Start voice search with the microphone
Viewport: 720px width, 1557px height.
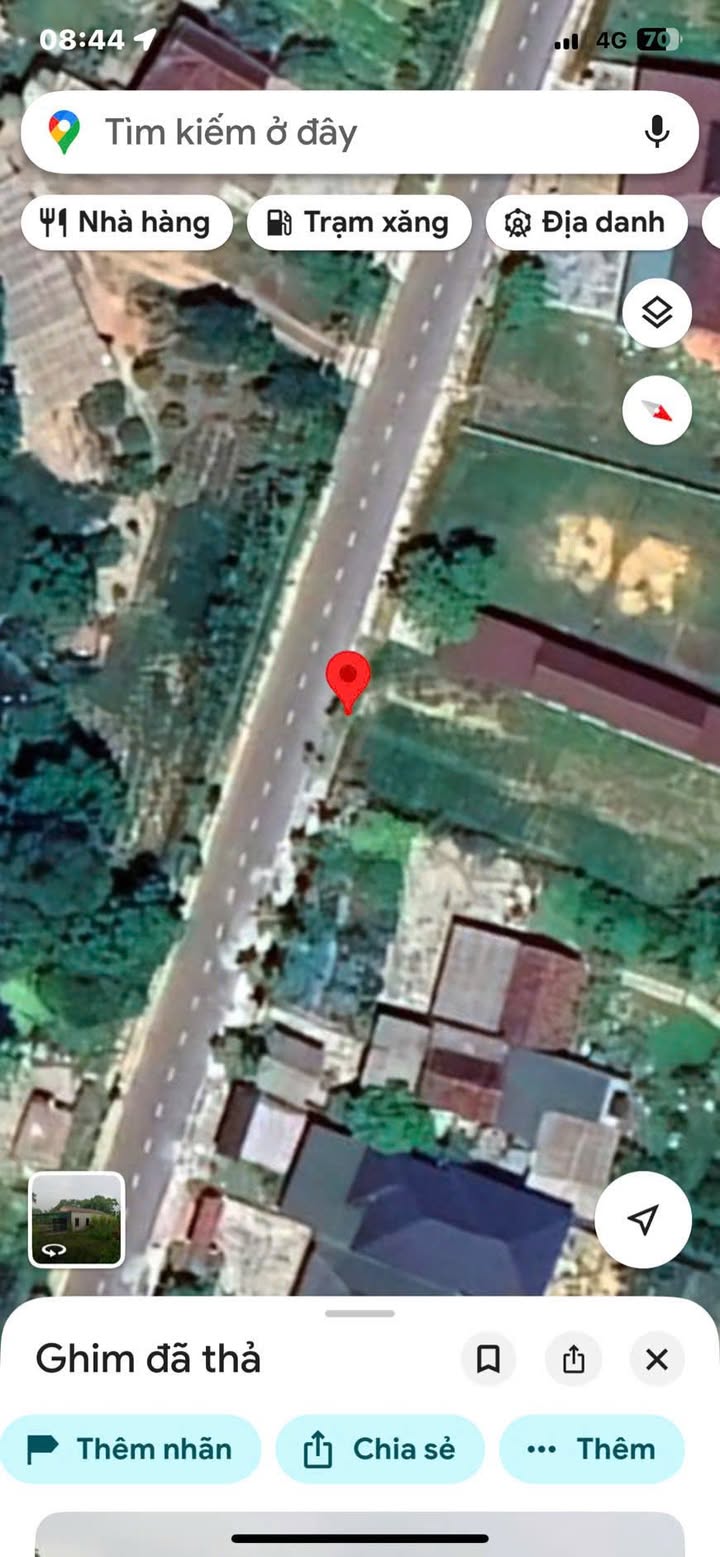tap(657, 132)
